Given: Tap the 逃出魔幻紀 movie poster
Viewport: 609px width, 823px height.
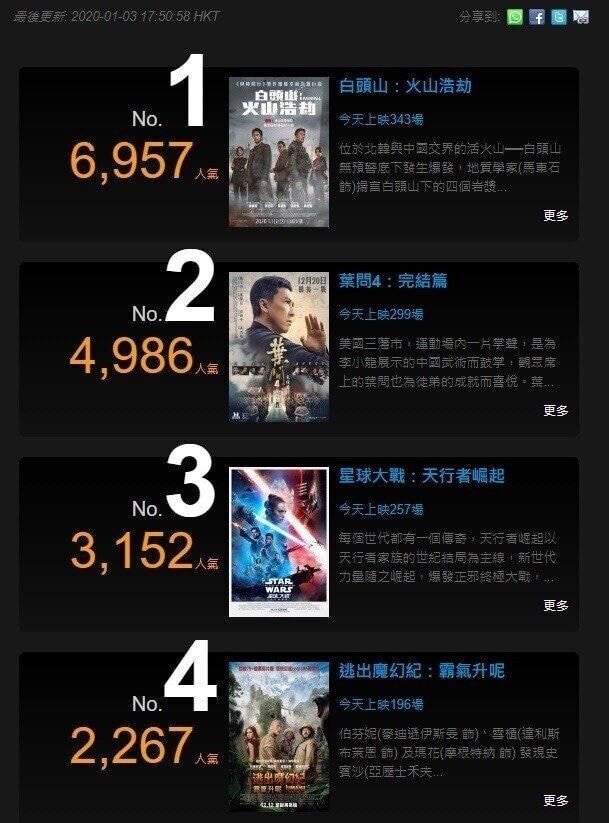Looking at the screenshot, I should pyautogui.click(x=279, y=737).
